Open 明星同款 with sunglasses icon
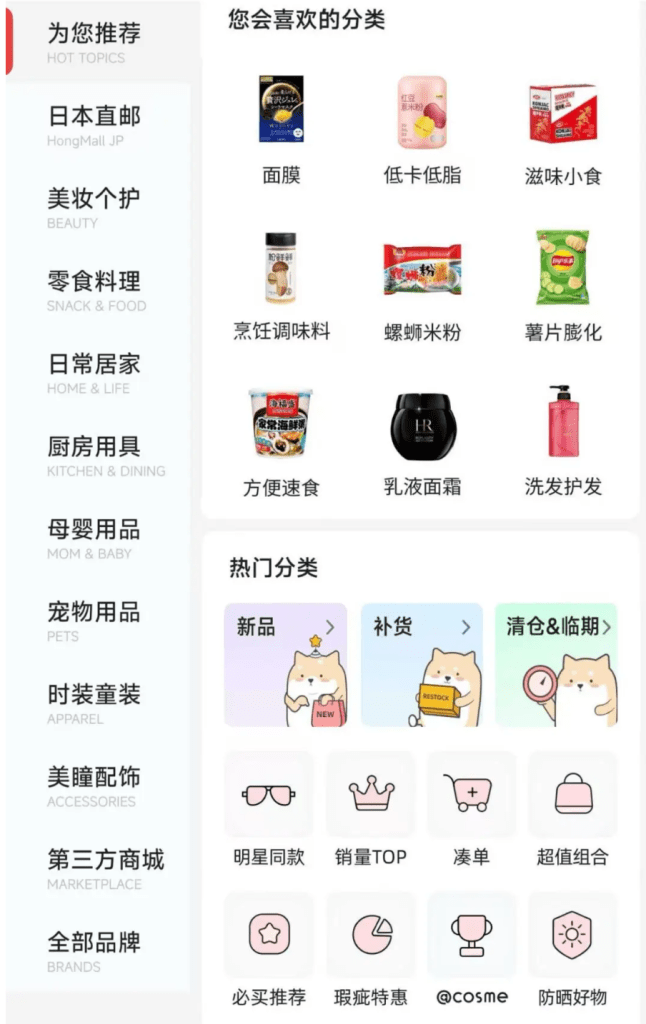The width and height of the screenshot is (646, 1024). coord(268,808)
